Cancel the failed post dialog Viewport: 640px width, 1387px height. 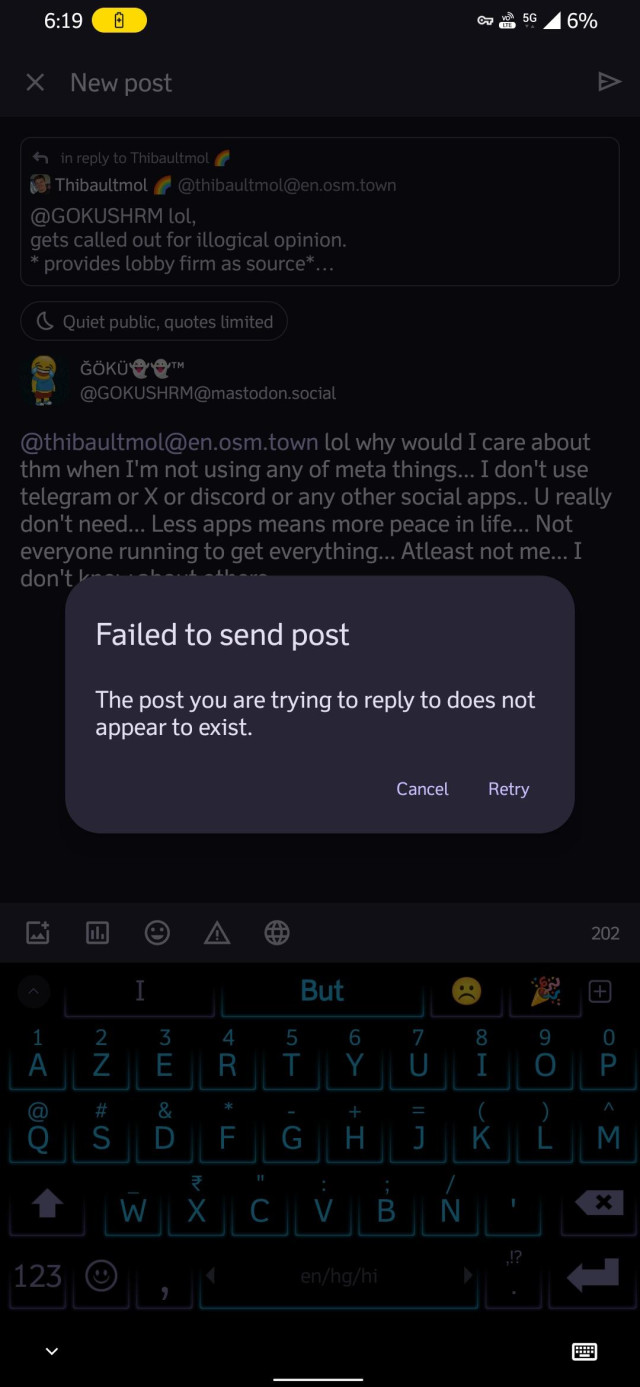422,789
